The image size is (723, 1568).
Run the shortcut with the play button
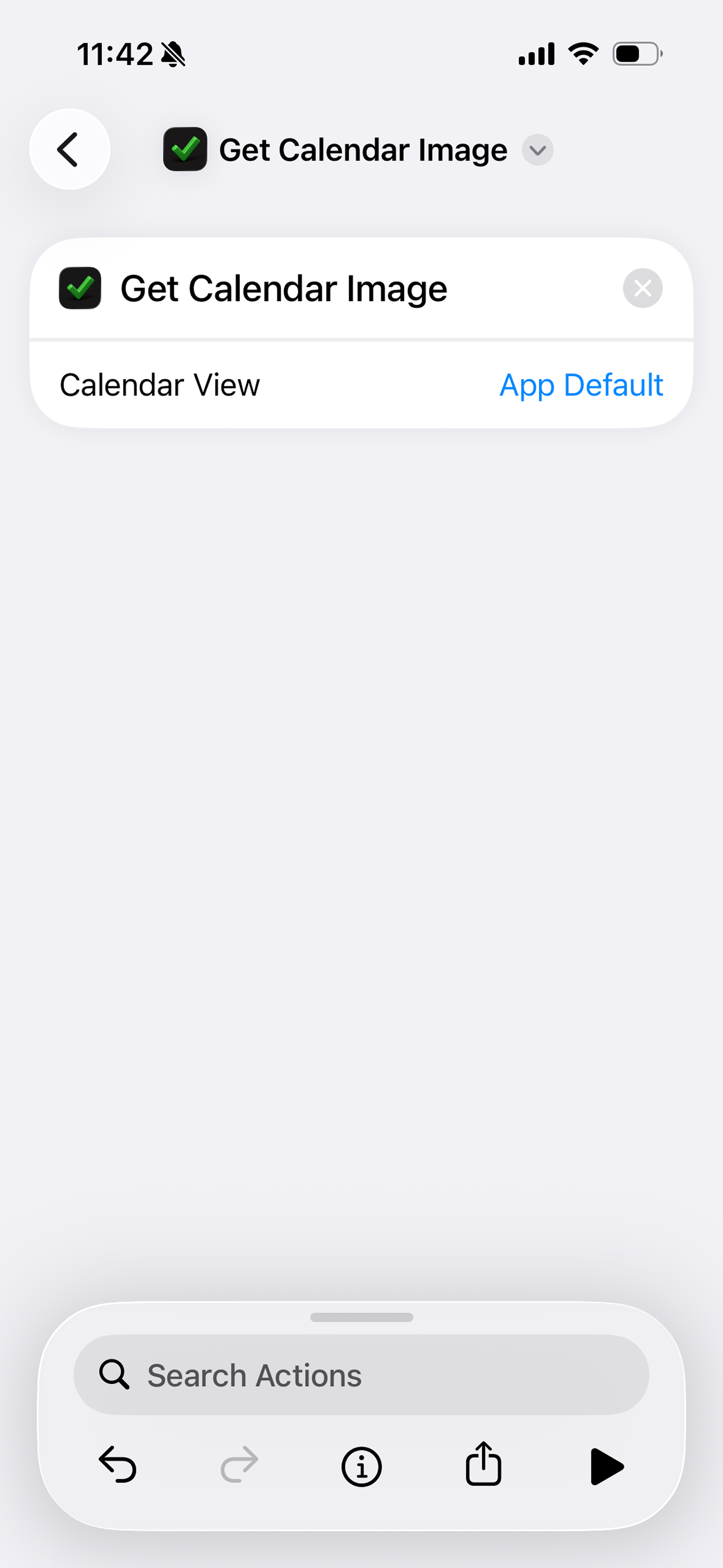click(x=606, y=1467)
